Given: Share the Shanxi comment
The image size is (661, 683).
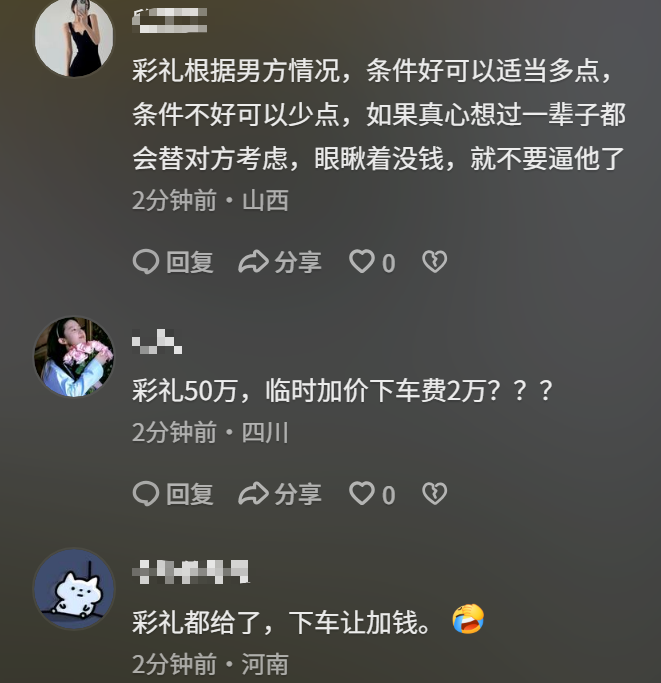Looking at the screenshot, I should tap(280, 262).
